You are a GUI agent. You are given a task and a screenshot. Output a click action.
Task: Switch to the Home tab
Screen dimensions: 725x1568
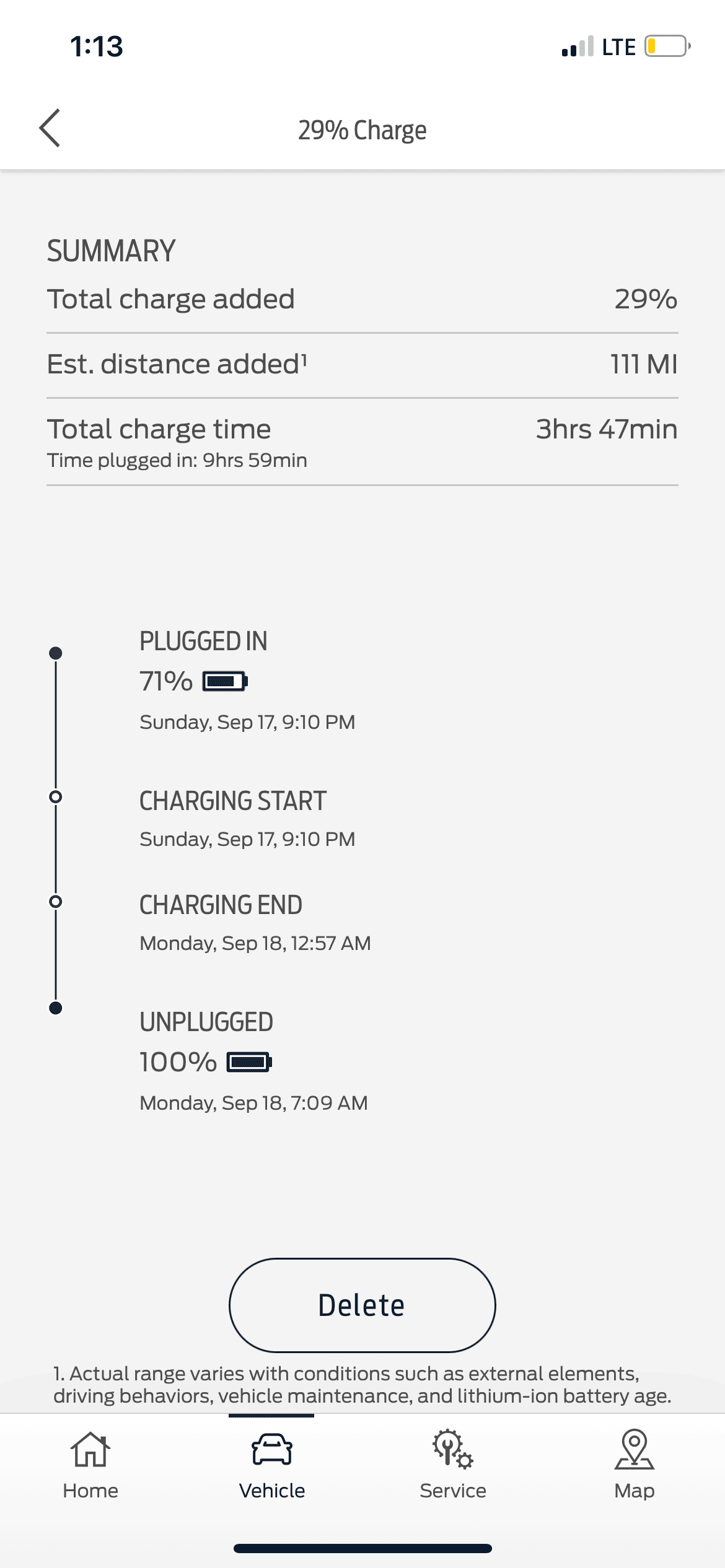(90, 1465)
